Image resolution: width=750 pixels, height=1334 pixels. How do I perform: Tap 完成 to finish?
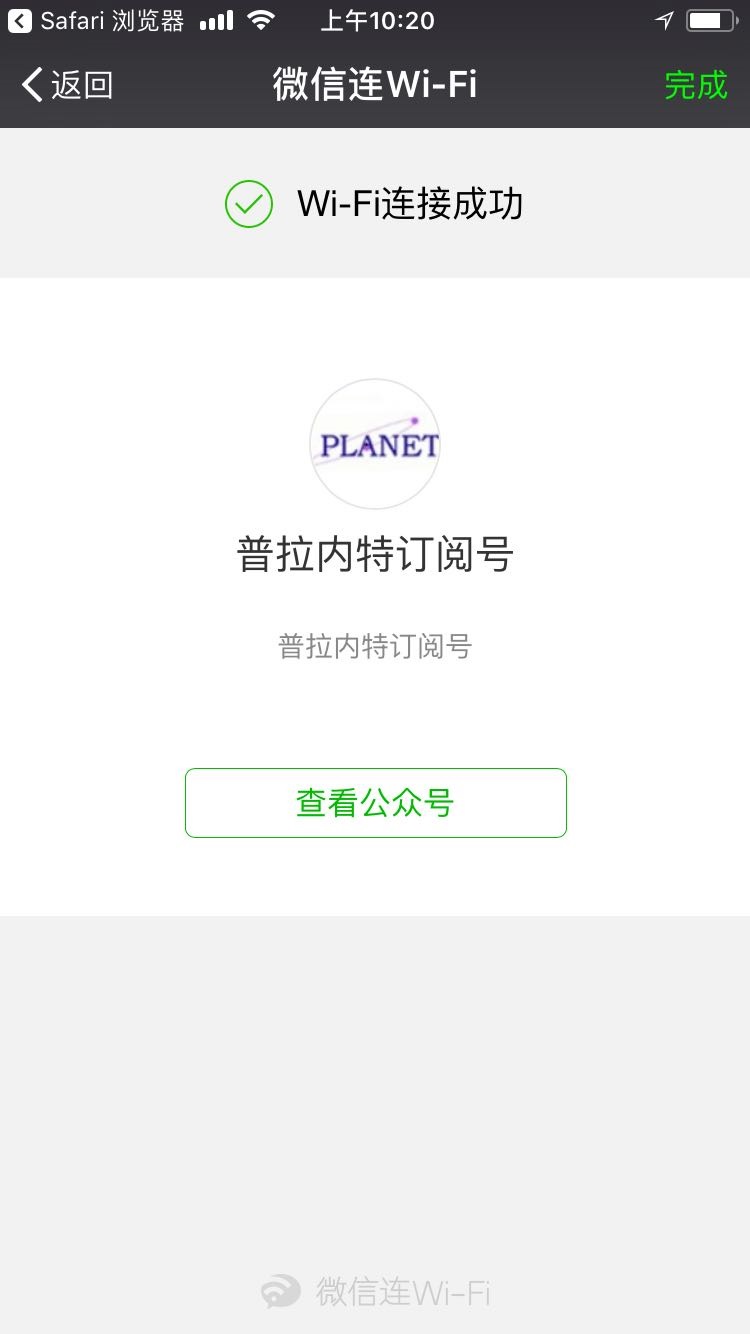(x=696, y=85)
